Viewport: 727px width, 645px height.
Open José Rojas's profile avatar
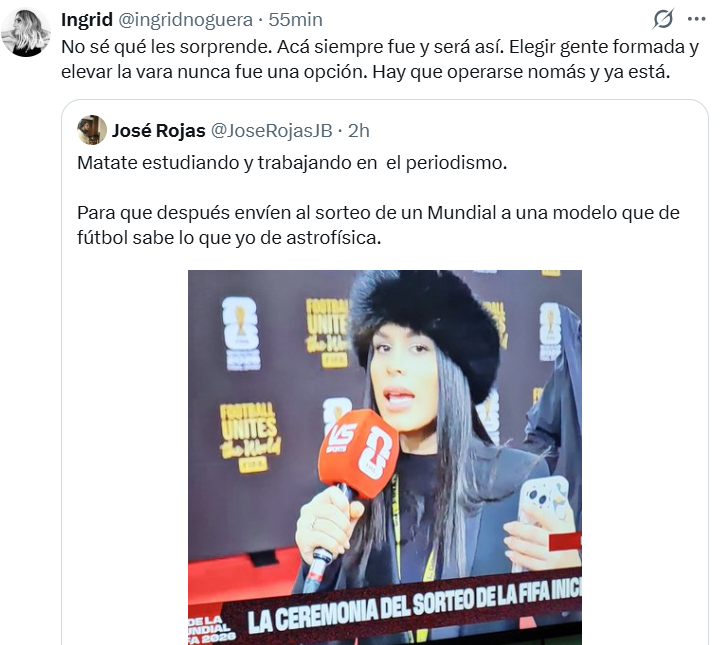[x=92, y=130]
